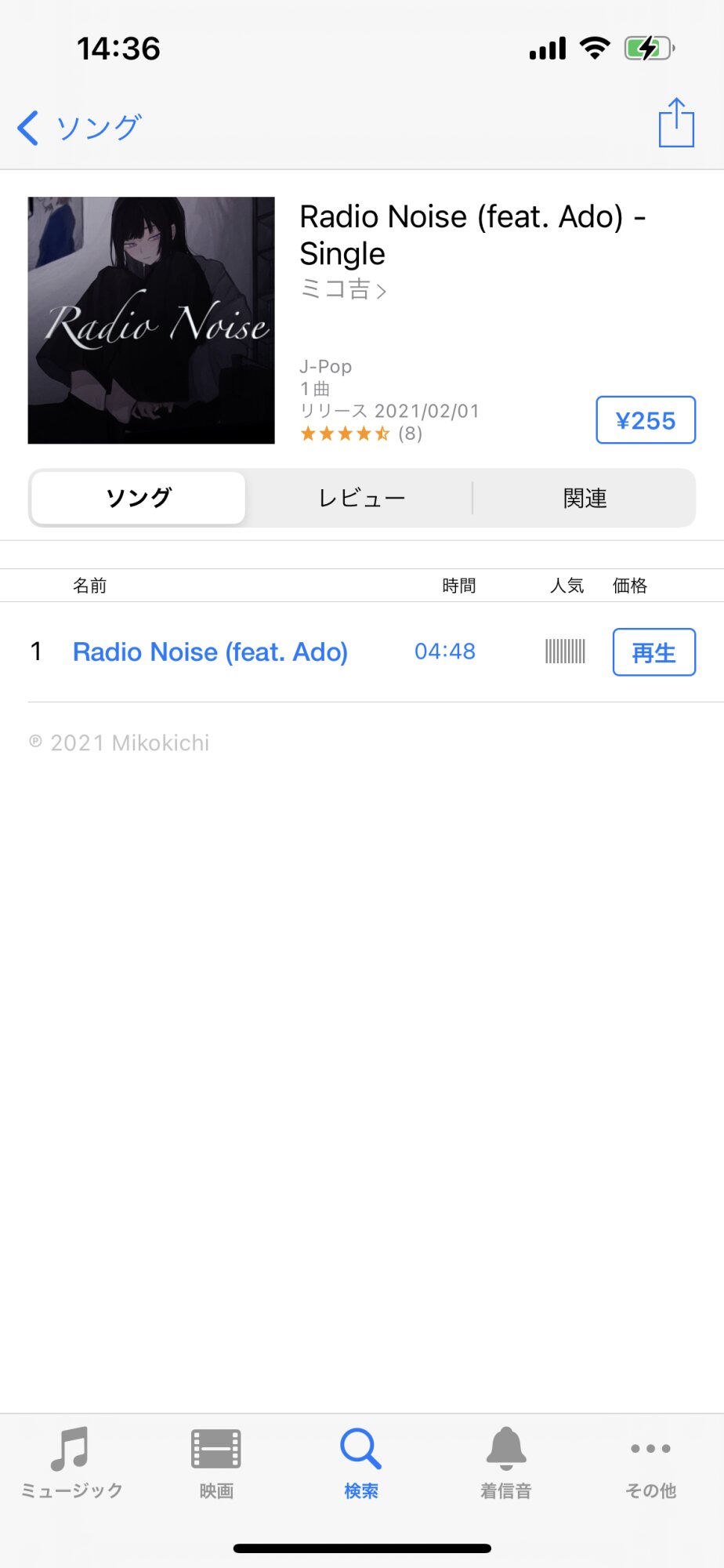Tap the 再生 button
This screenshot has width=724, height=1568.
click(653, 652)
